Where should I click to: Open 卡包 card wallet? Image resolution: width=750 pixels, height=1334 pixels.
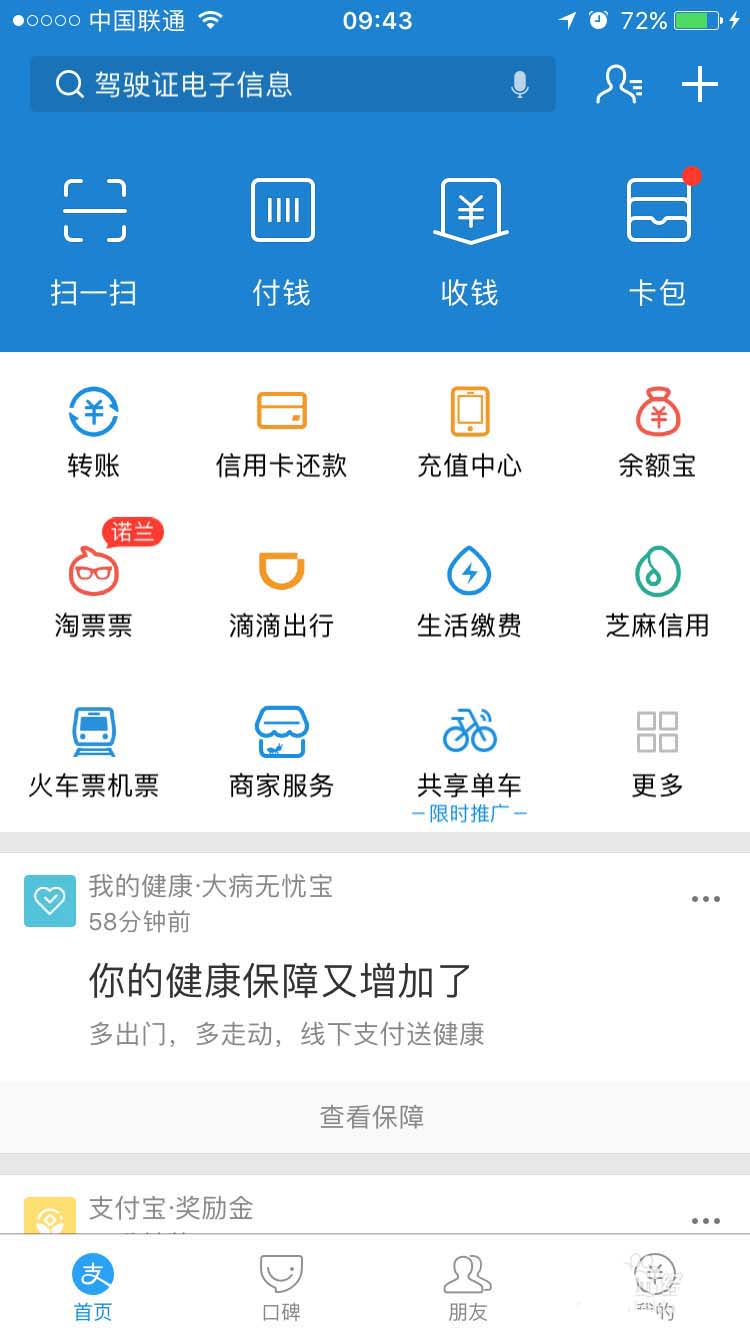(657, 240)
